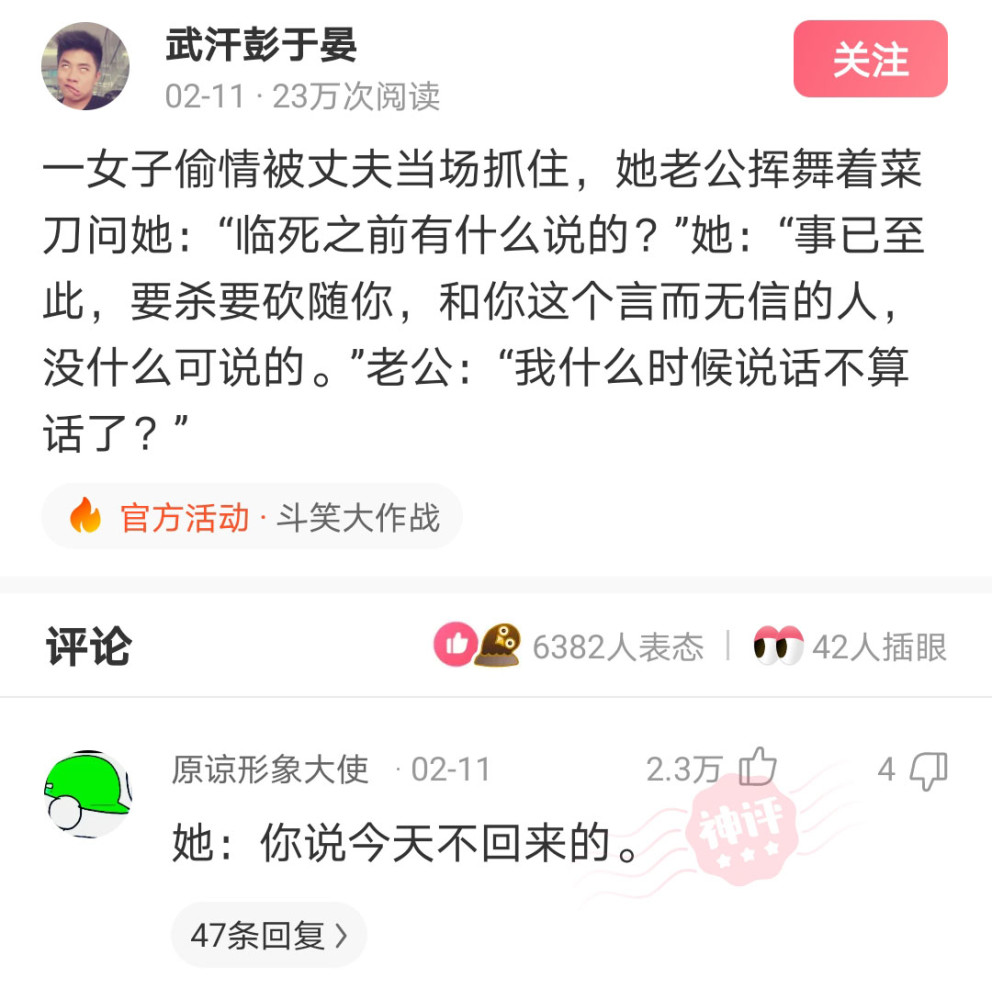Dislike 原谅形象大使's comment
This screenshot has height=1000, width=992.
[x=929, y=769]
